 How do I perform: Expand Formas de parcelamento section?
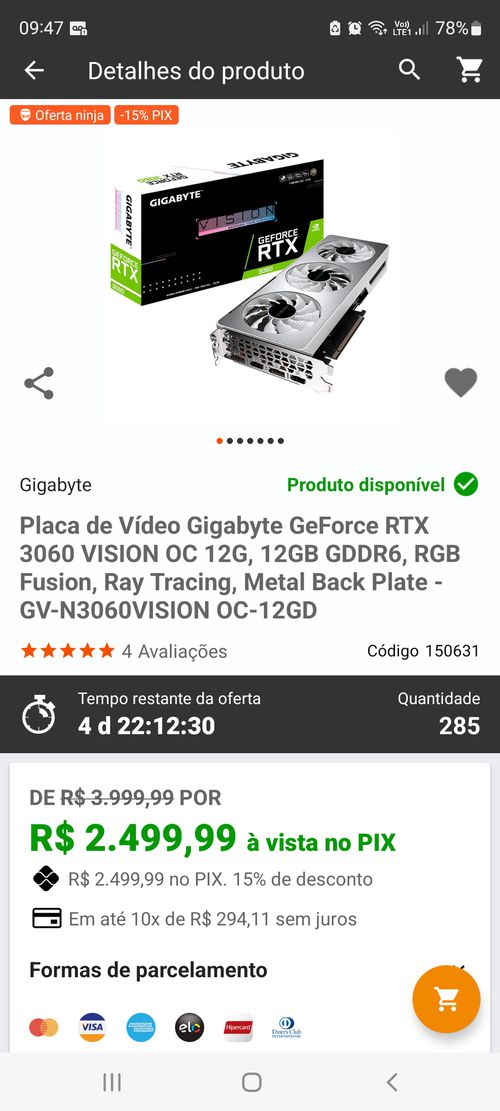tap(249, 970)
